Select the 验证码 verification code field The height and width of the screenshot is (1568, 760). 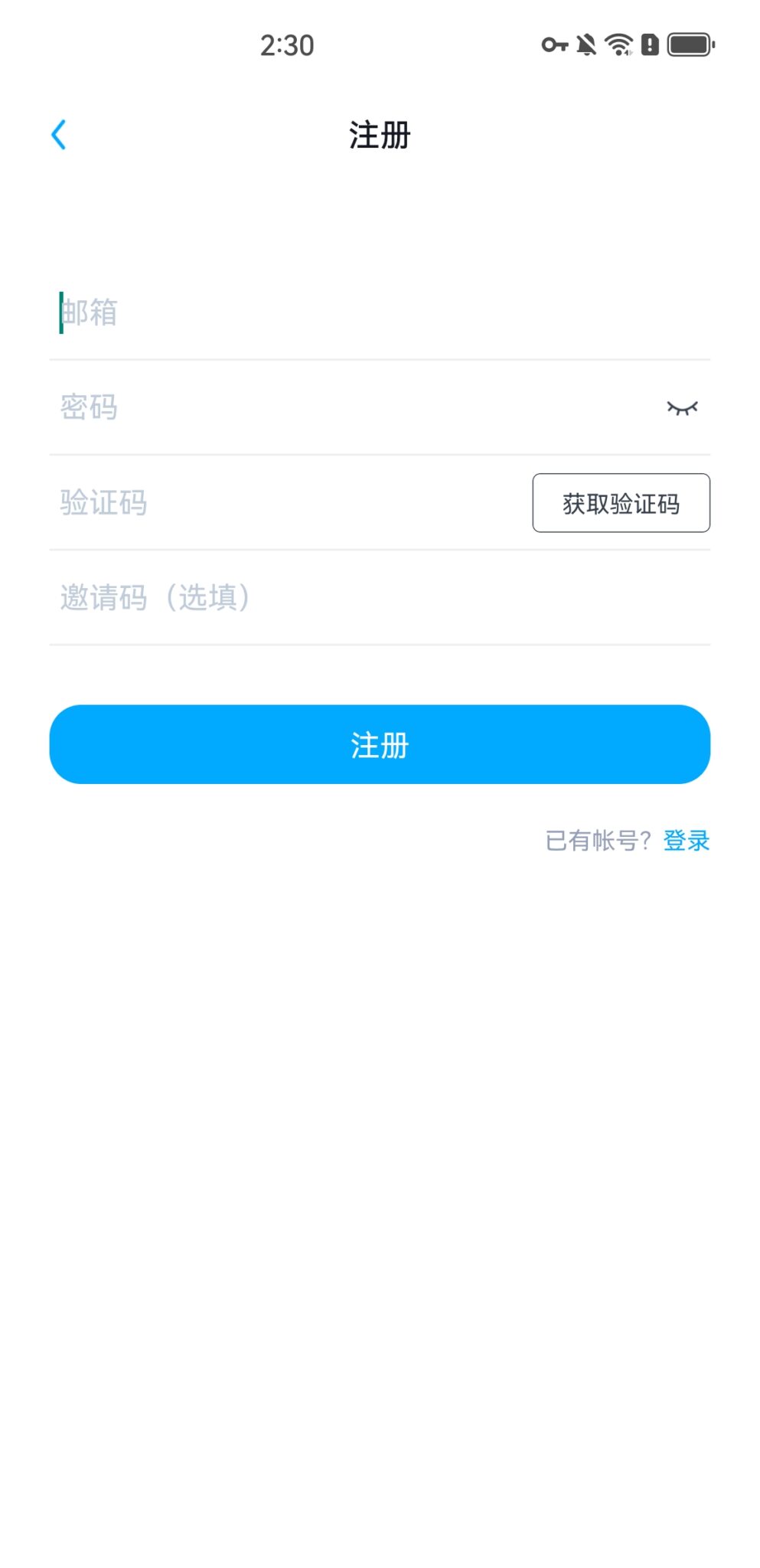click(268, 503)
